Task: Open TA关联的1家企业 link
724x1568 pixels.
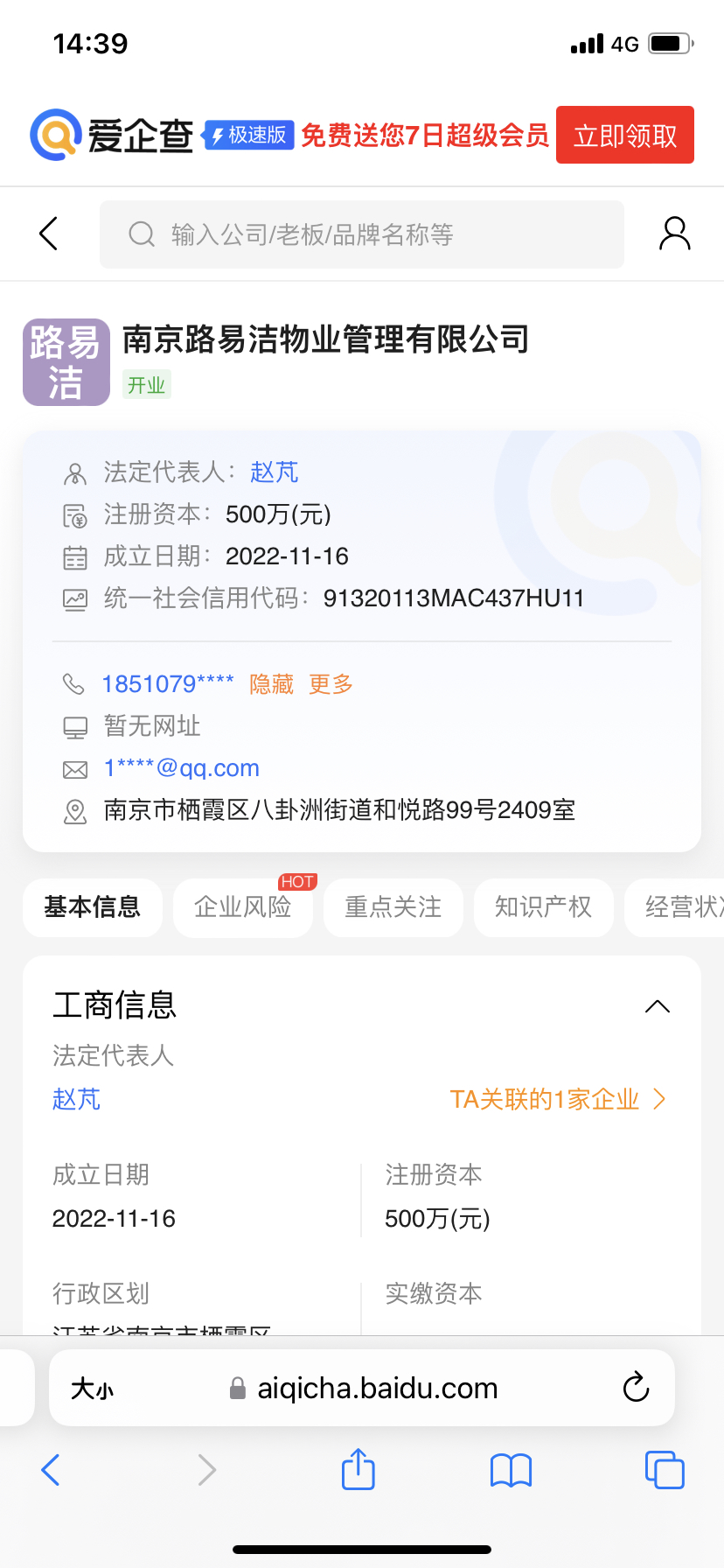Action: tap(557, 1099)
